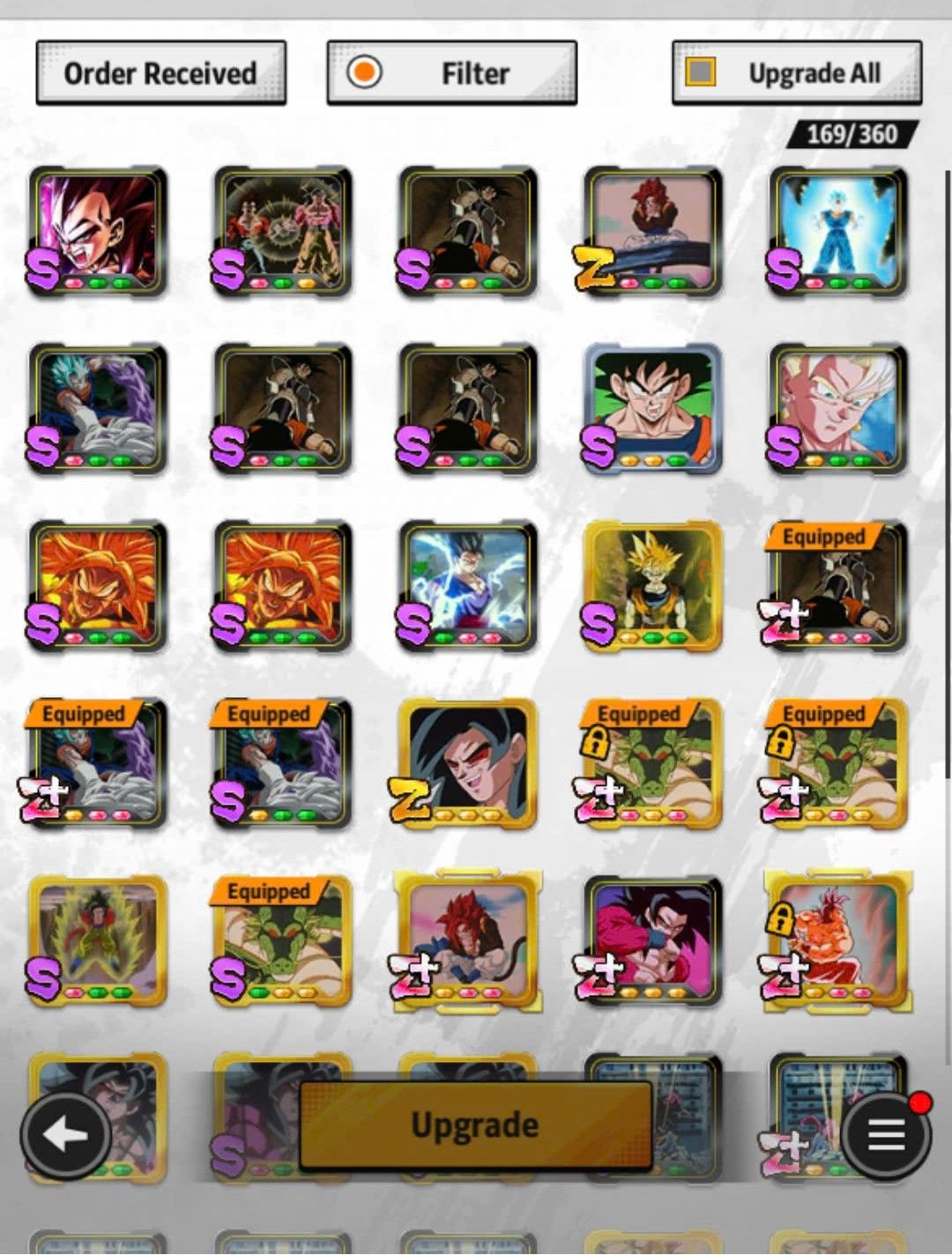Screen dimensions: 952x1255
Task: Select the first orange-haired Super Saiyan equipment
Action: (97, 585)
